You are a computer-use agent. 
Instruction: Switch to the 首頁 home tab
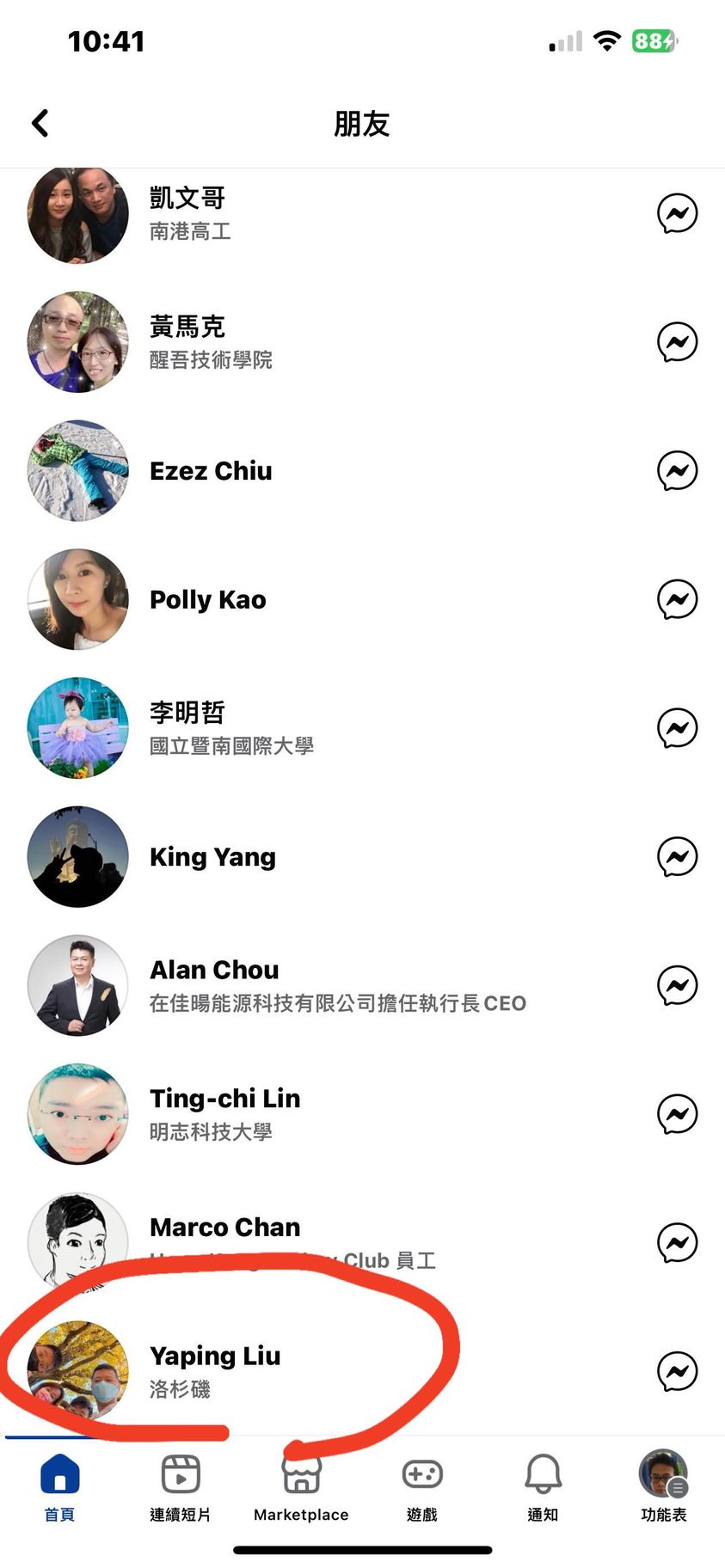[59, 1487]
